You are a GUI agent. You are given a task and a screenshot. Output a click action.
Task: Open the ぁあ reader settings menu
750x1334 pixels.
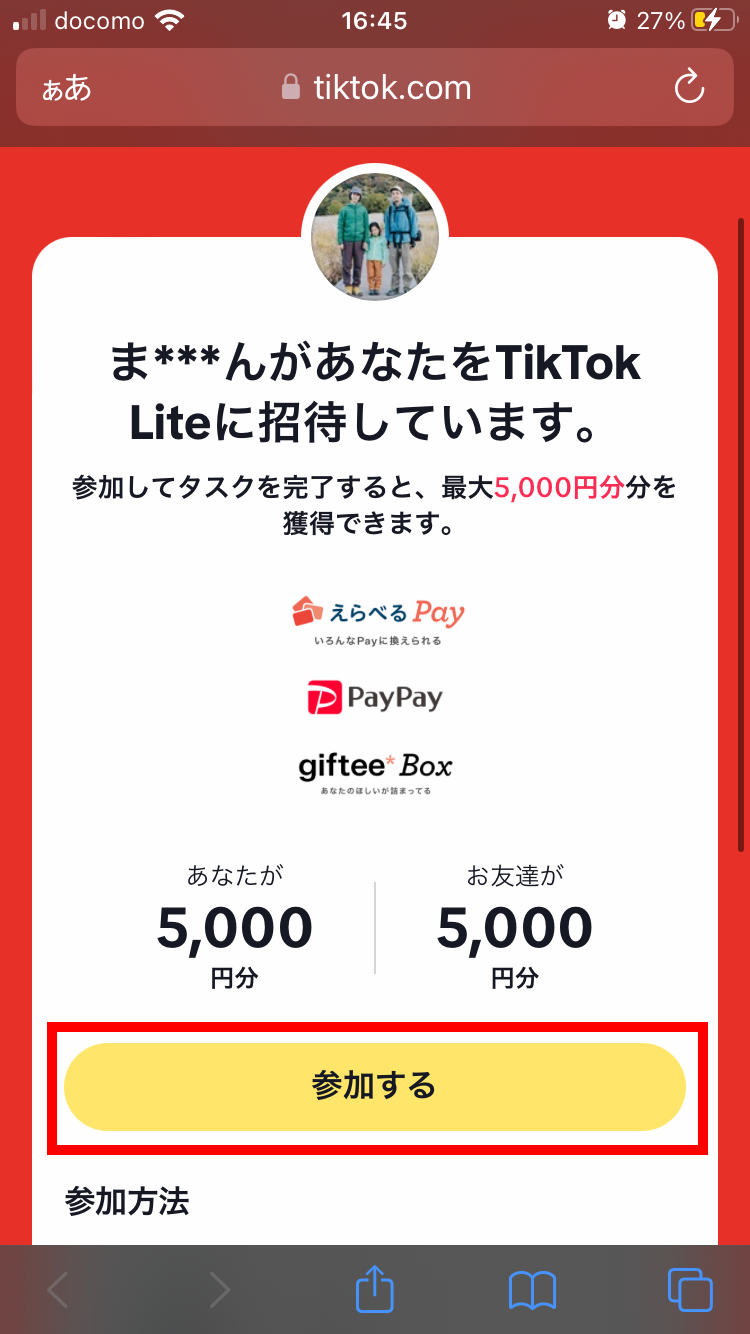pos(66,88)
